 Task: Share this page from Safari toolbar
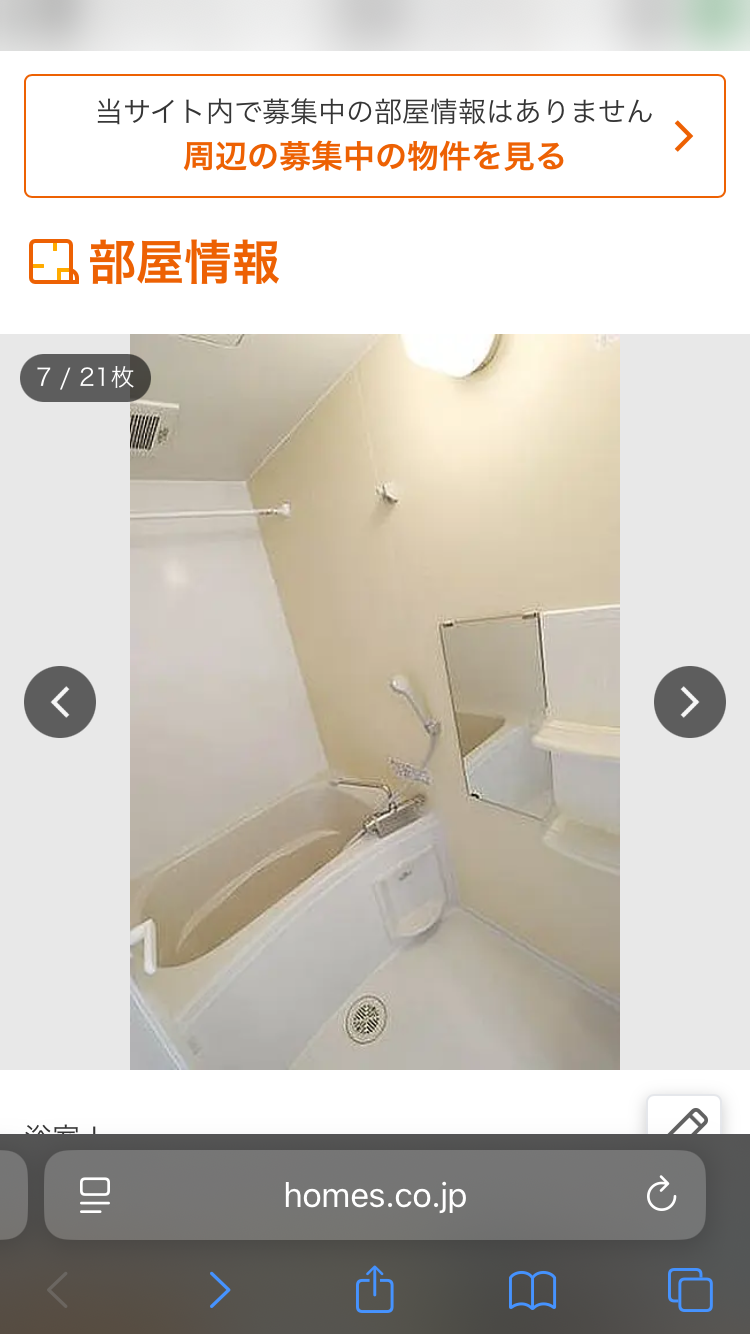pyautogui.click(x=375, y=1290)
